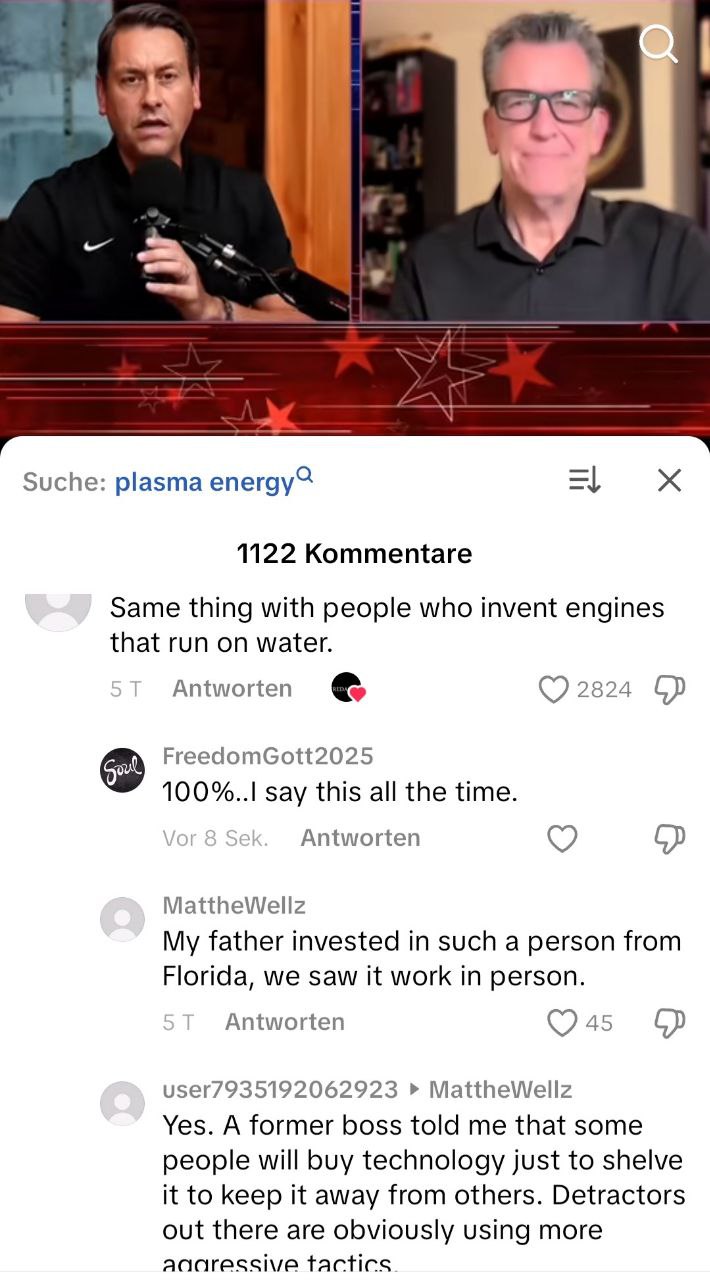Open the comment sort options
Viewport: 710px width, 1280px height.
click(x=584, y=481)
